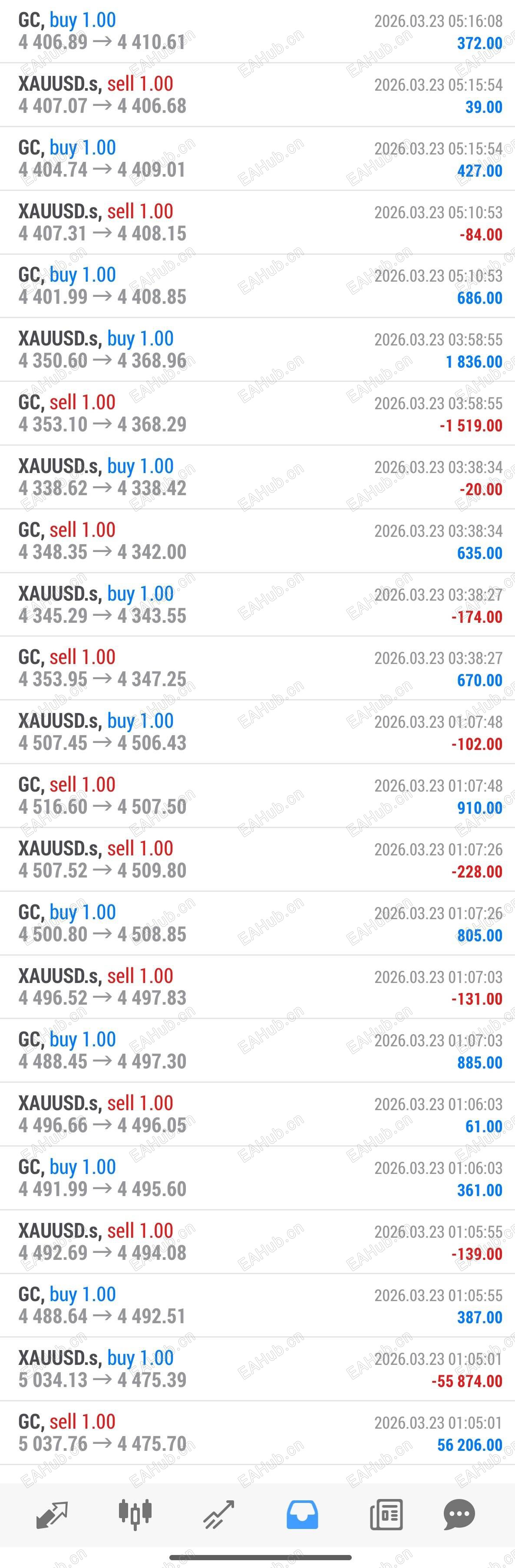Open GC sell deal with 910.00 profit

(x=257, y=796)
